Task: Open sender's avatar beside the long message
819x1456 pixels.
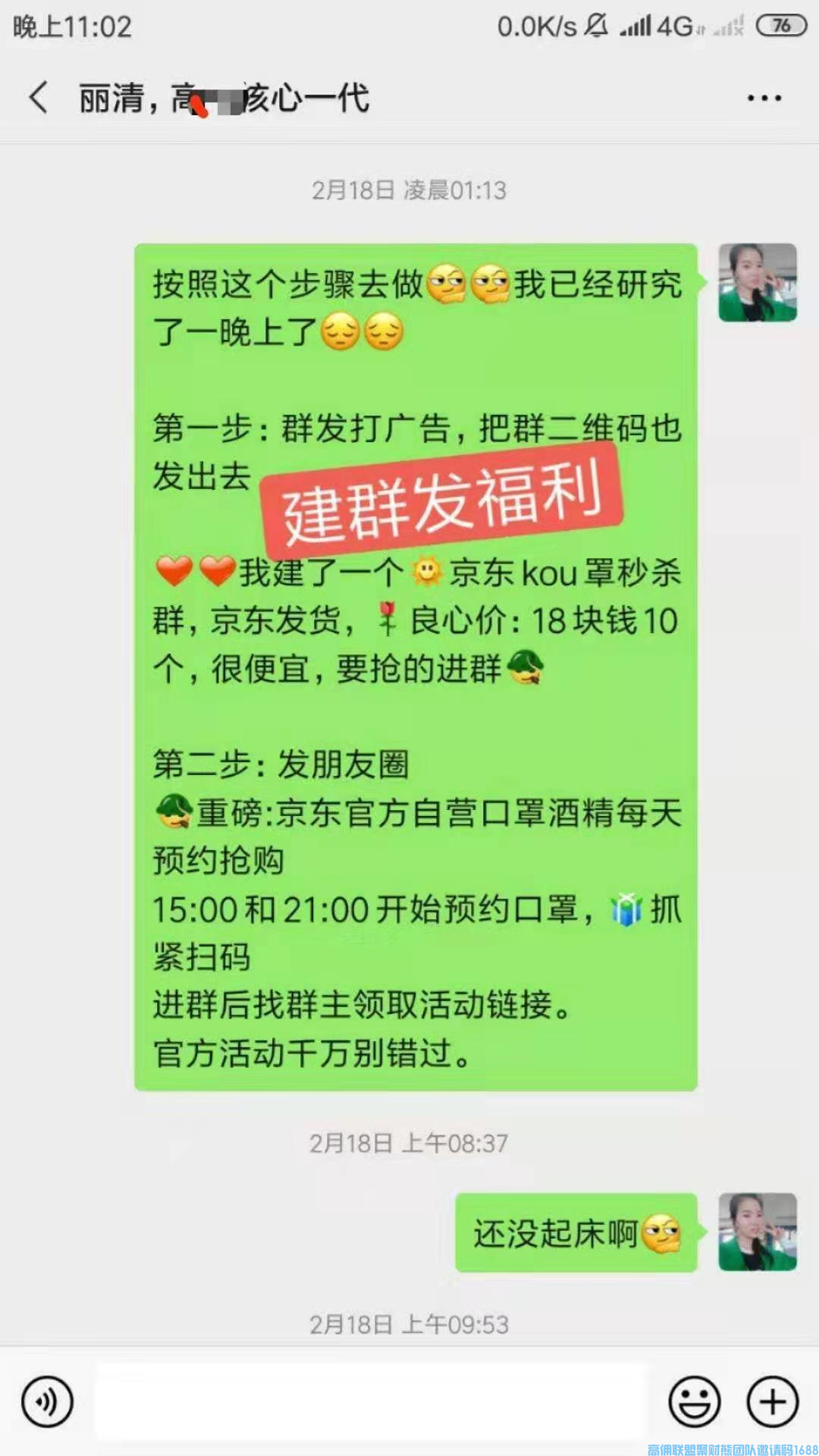Action: 757,283
